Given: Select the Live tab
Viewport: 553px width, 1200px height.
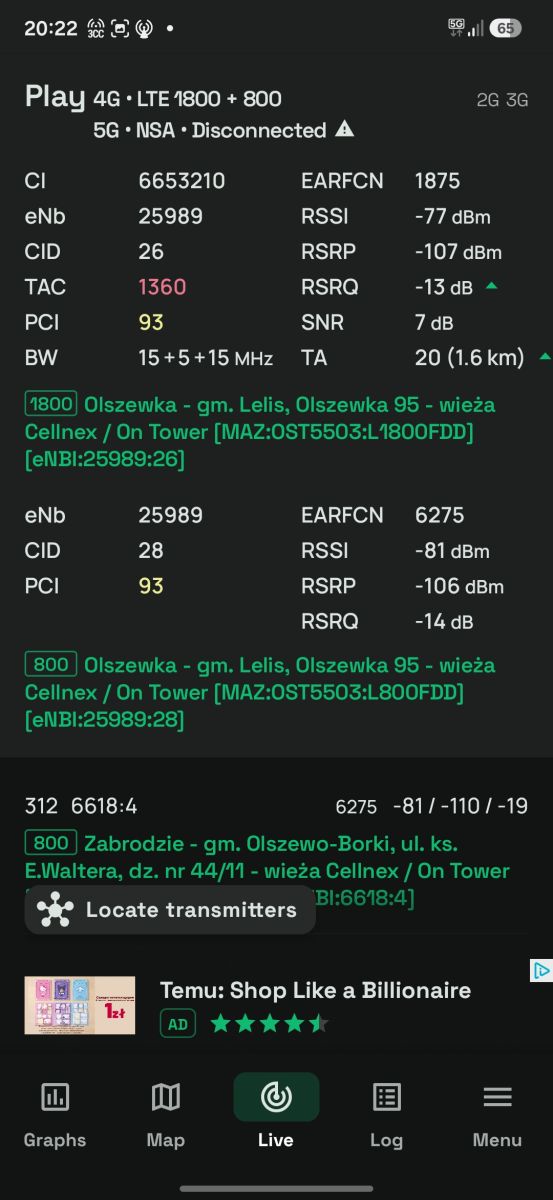Looking at the screenshot, I should point(276,1114).
